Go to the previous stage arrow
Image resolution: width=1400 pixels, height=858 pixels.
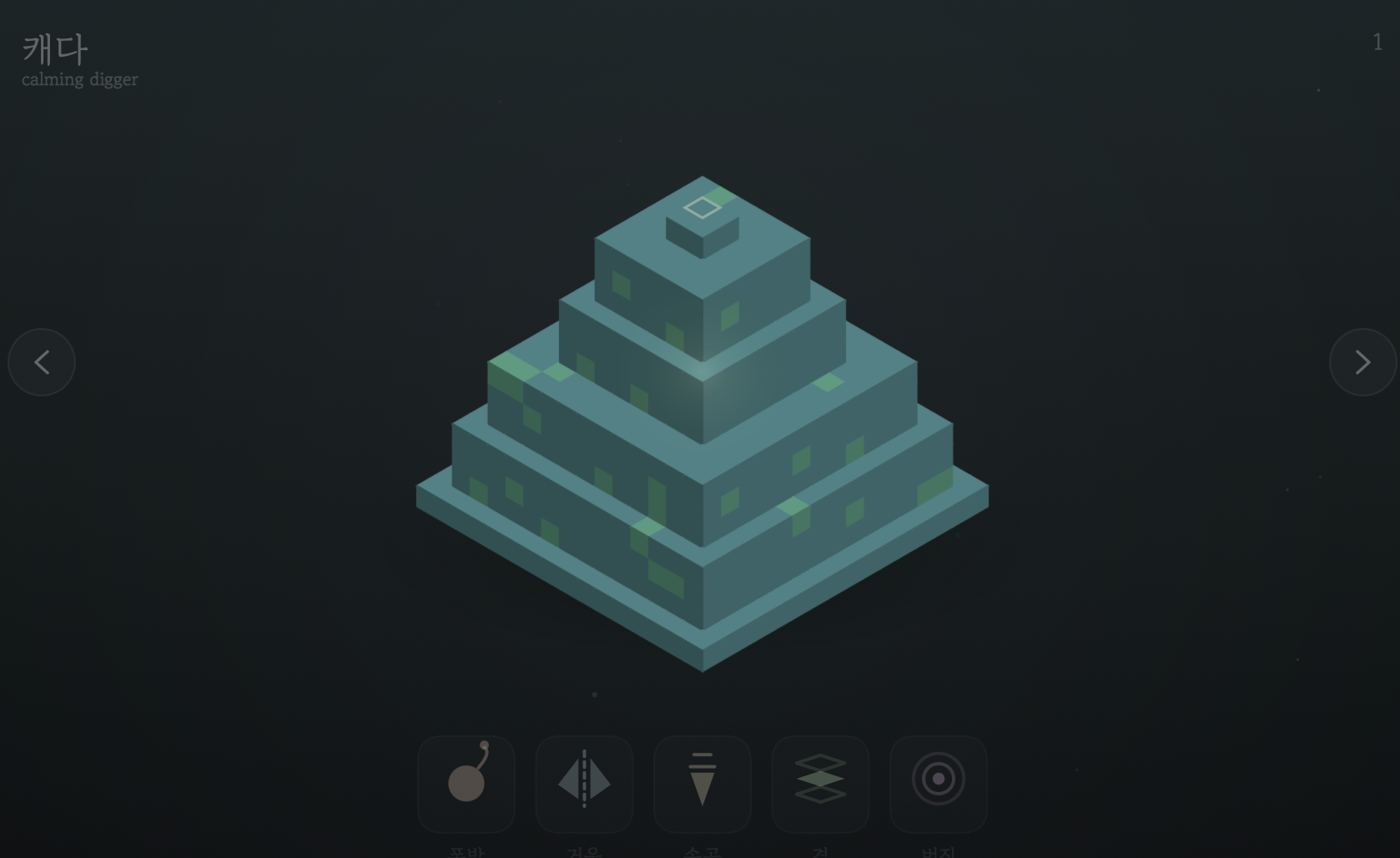click(42, 362)
